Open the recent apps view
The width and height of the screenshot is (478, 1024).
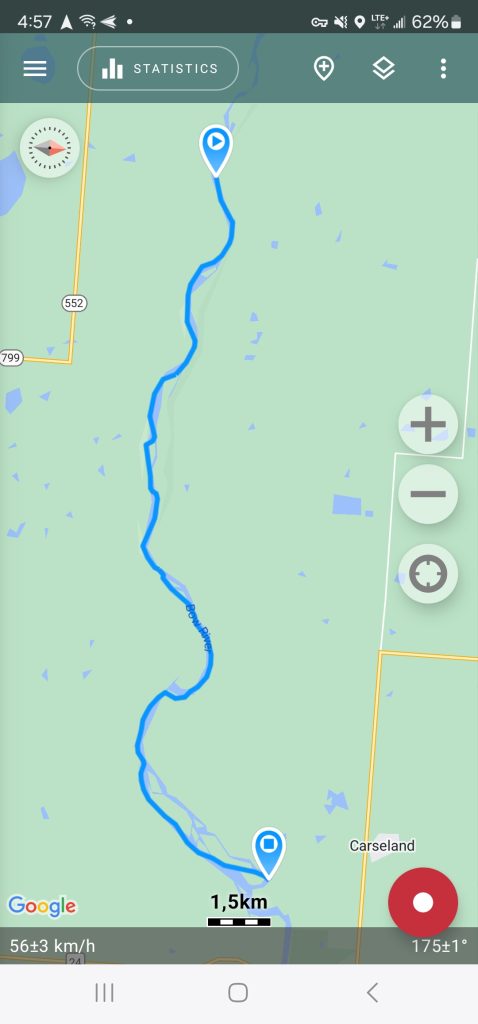(104, 993)
